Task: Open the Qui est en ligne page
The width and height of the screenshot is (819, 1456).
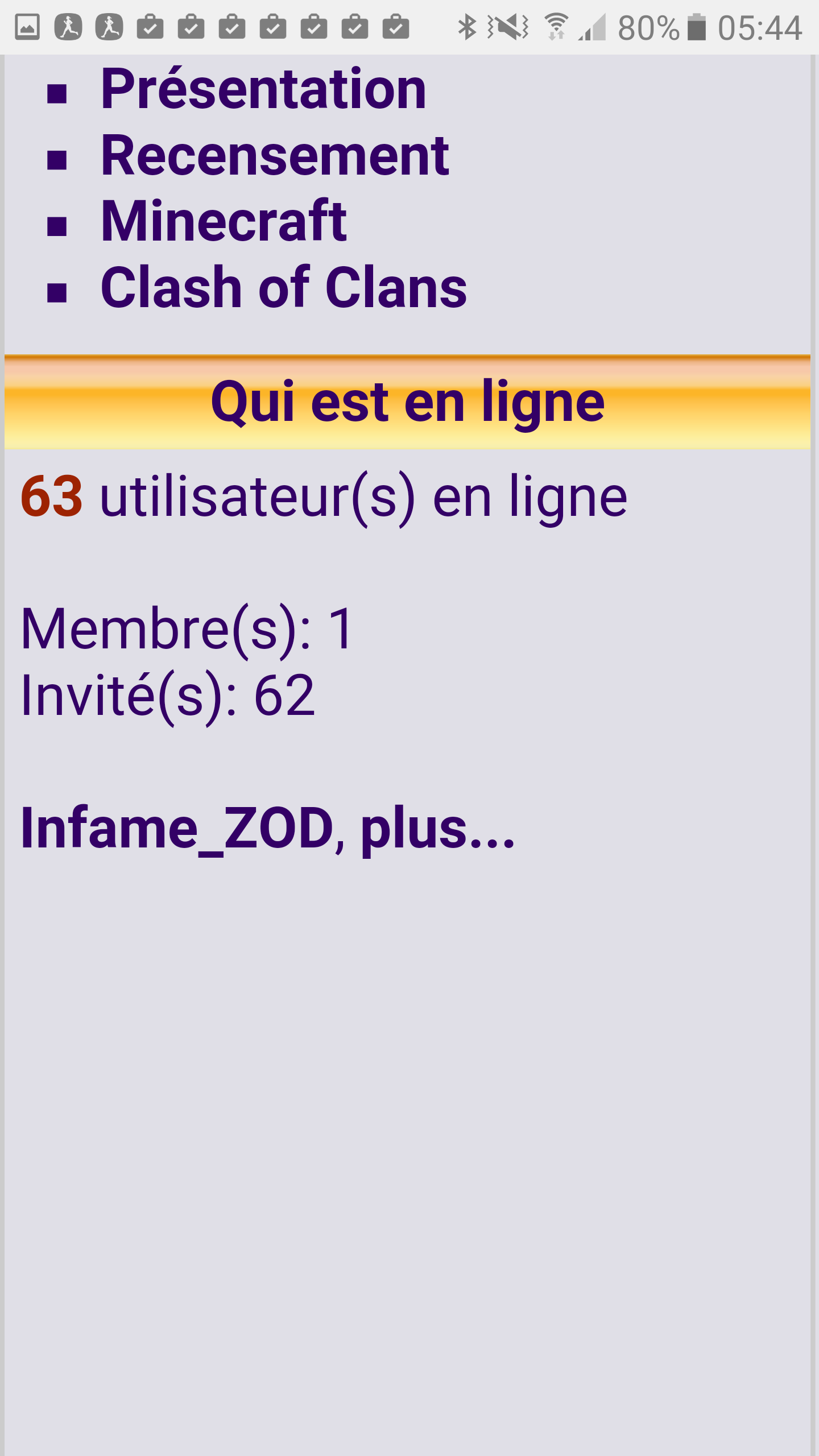Action: (407, 403)
